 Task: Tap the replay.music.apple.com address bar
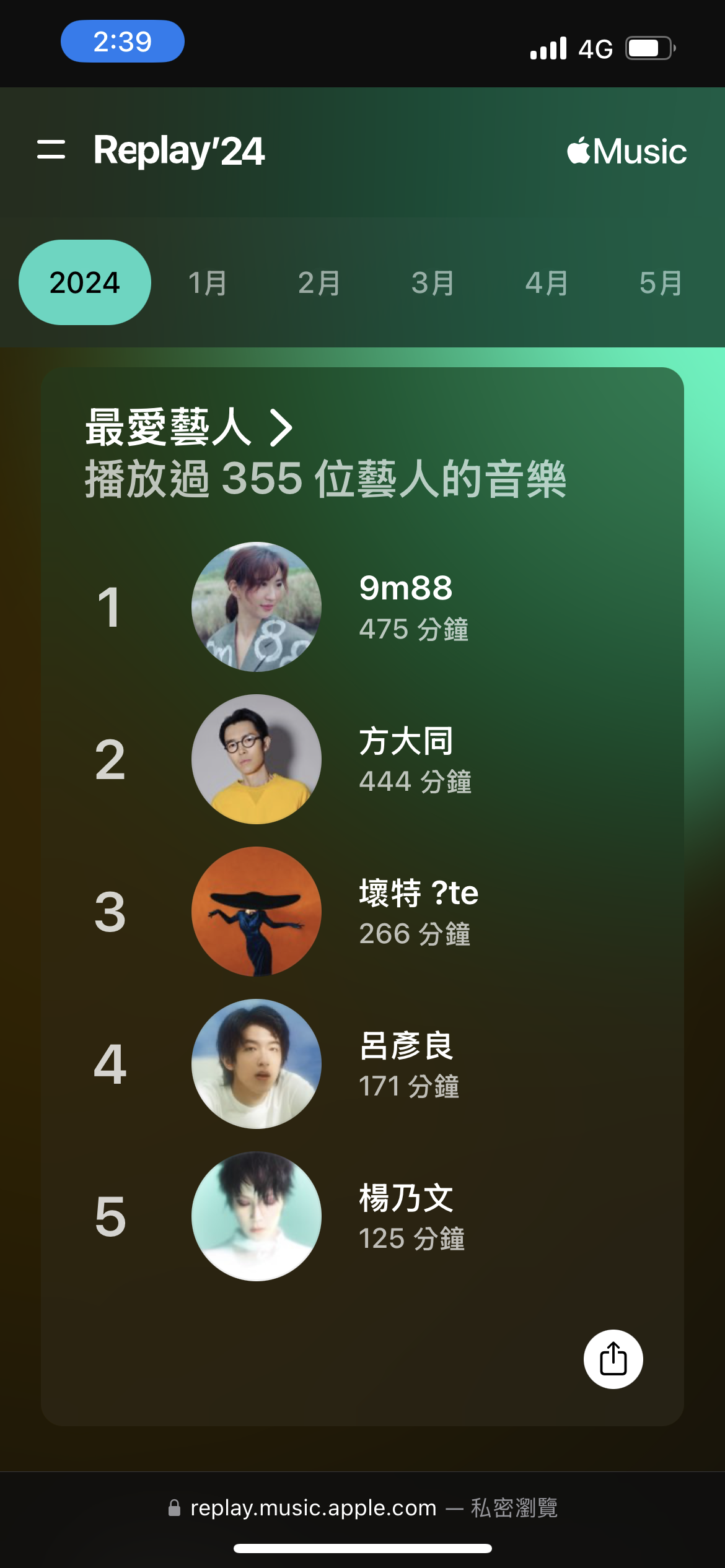[362, 1507]
